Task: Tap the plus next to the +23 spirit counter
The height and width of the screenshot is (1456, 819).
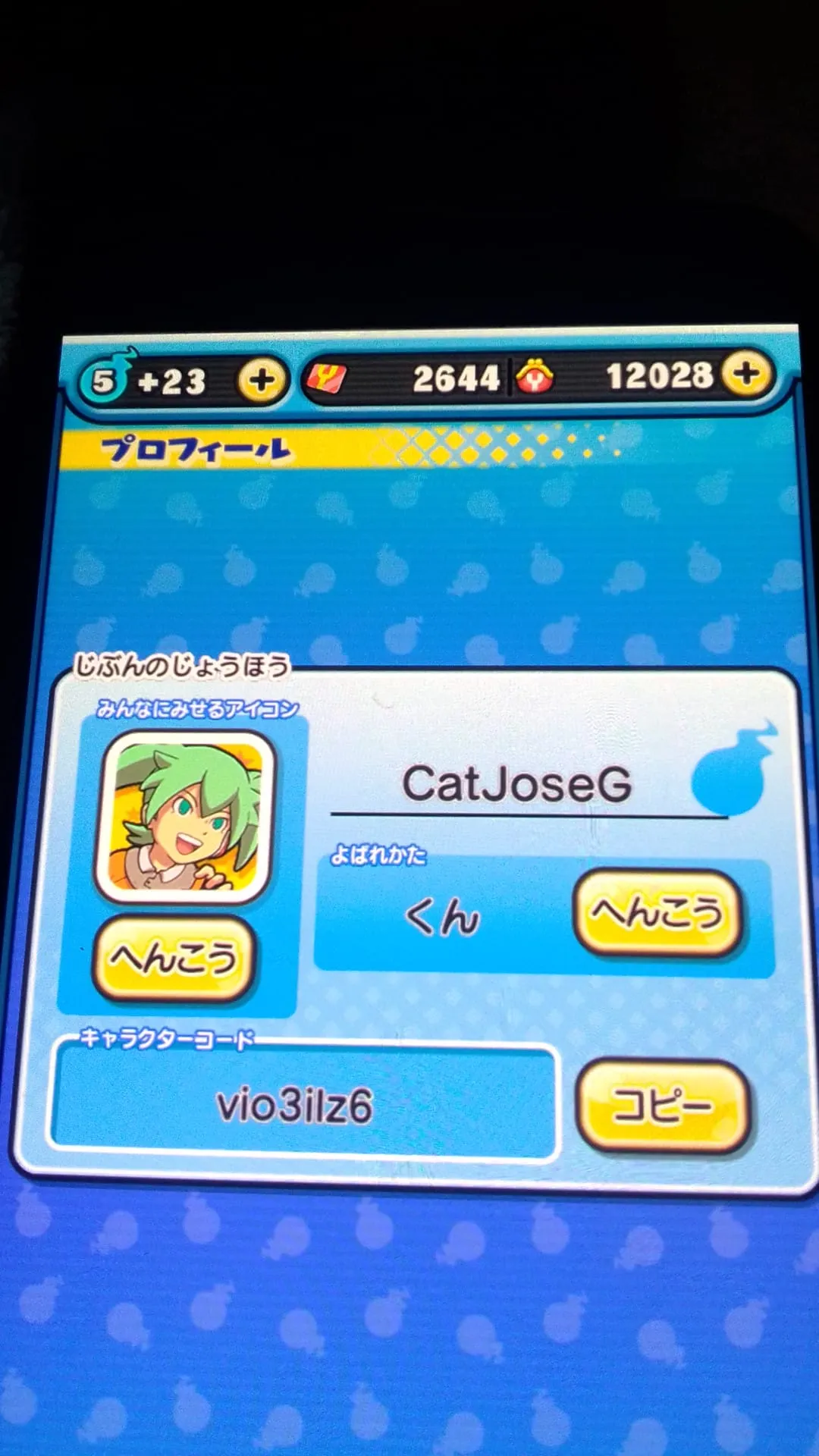Action: tap(260, 381)
